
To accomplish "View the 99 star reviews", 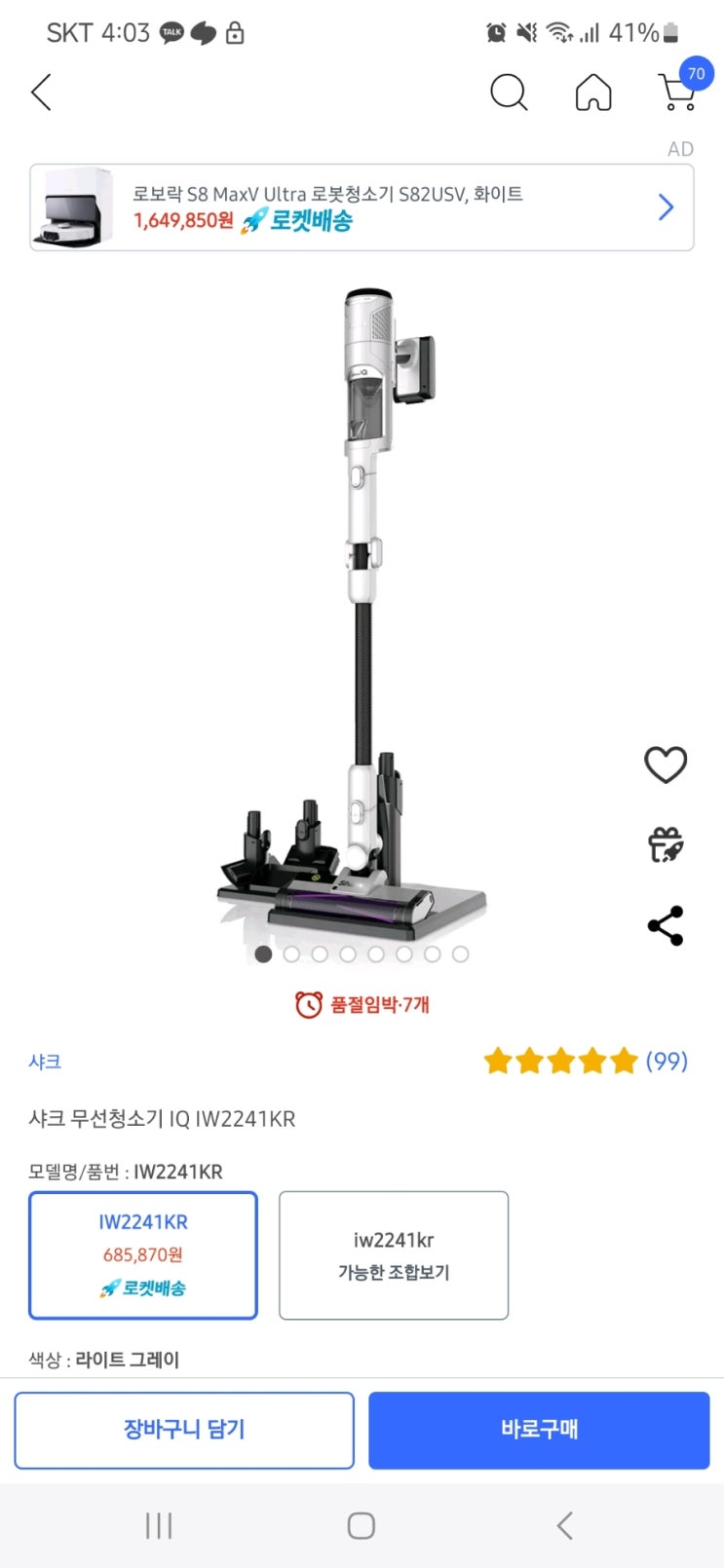I will (586, 1061).
